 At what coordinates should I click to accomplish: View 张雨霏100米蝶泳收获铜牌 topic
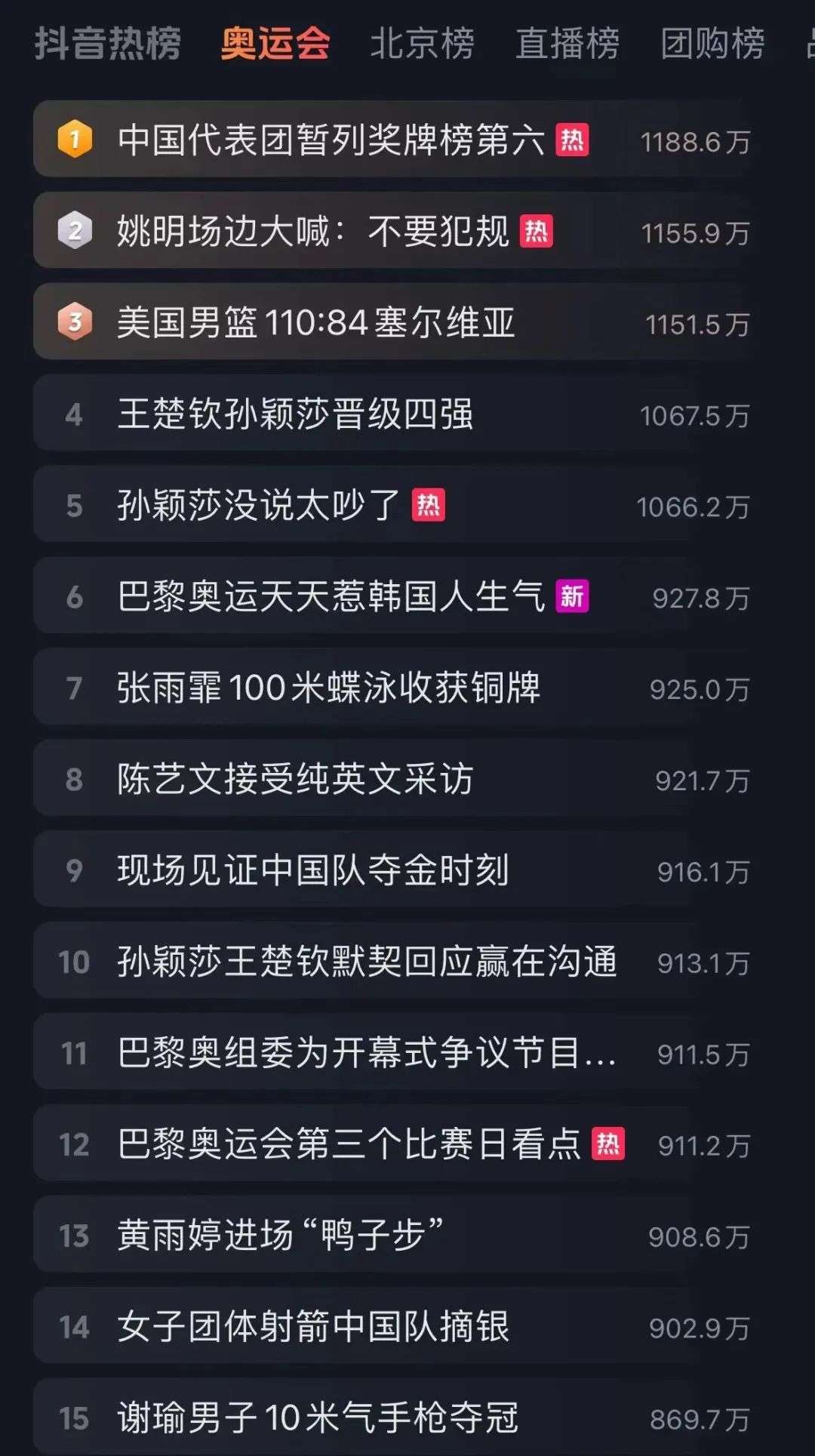392,687
